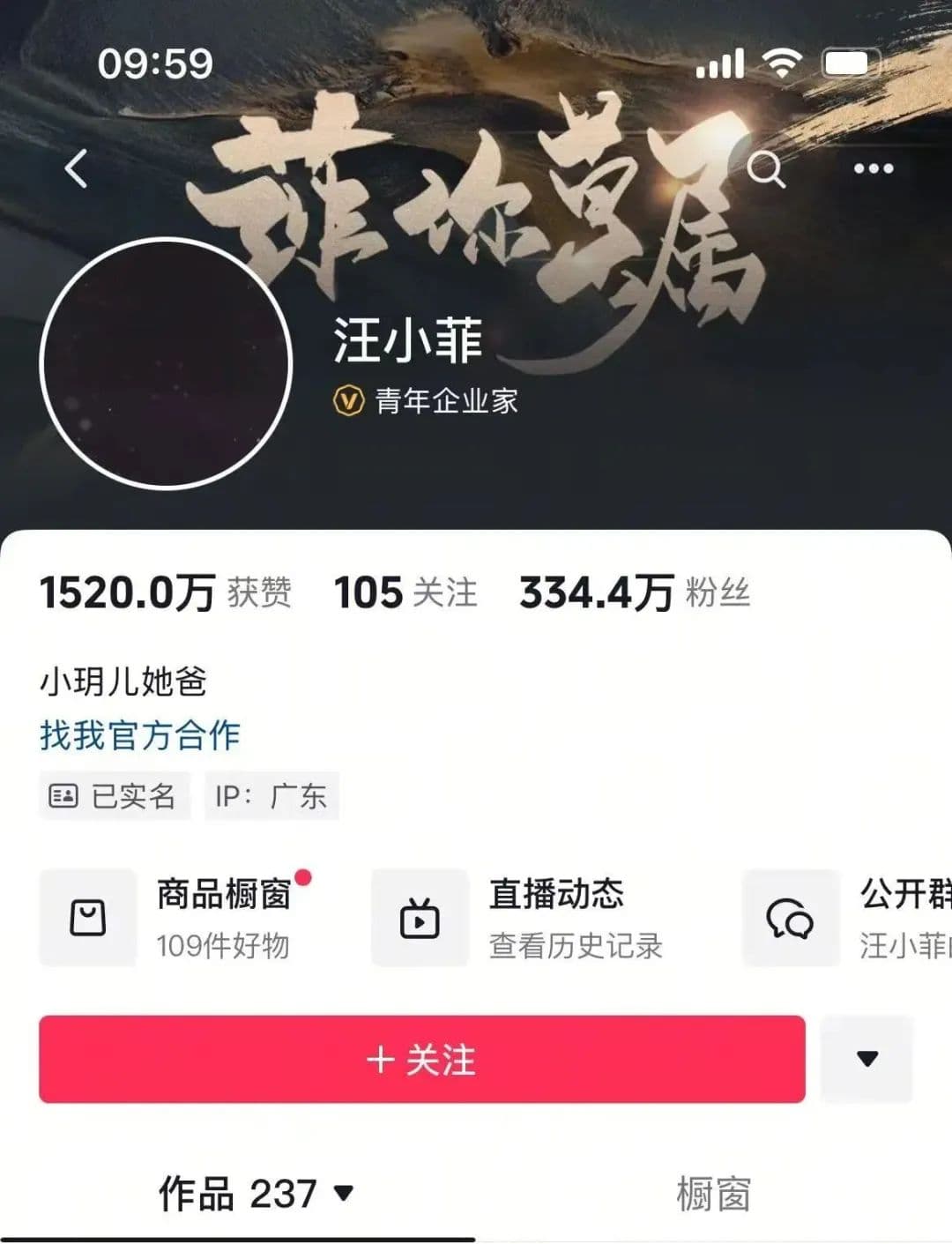Tap the 找我官方合作 link

pyautogui.click(x=140, y=735)
